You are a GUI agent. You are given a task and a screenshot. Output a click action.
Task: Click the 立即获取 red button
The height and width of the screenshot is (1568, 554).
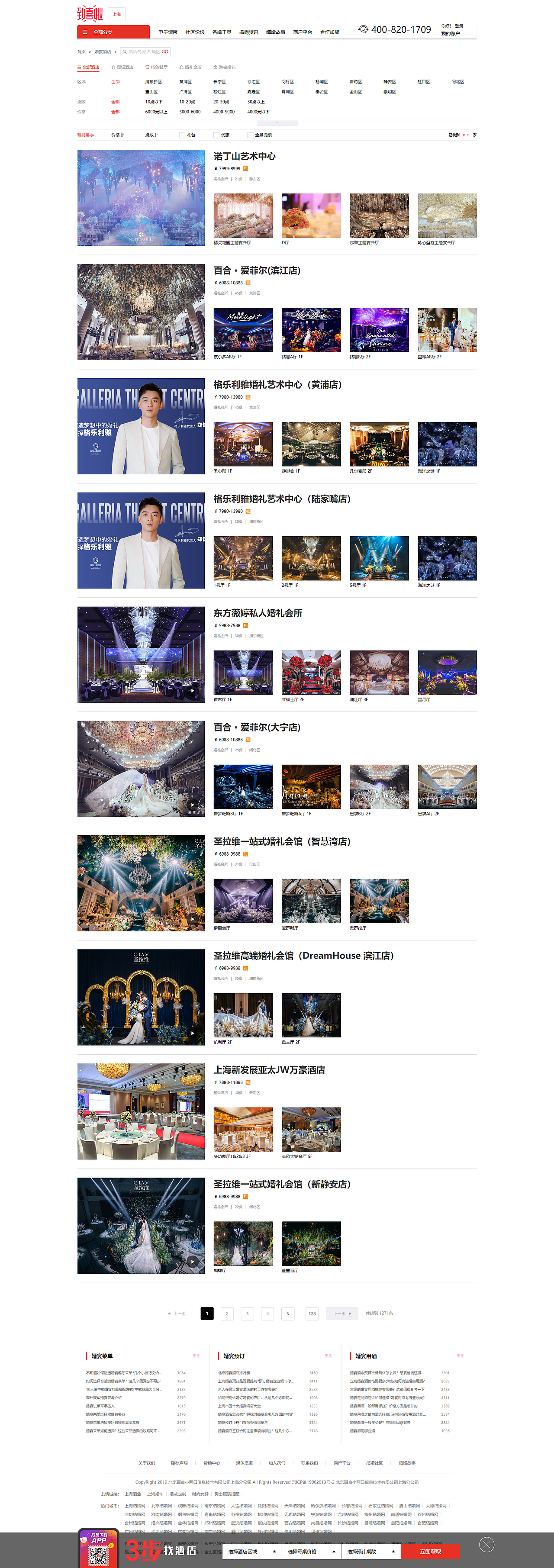tap(431, 1552)
